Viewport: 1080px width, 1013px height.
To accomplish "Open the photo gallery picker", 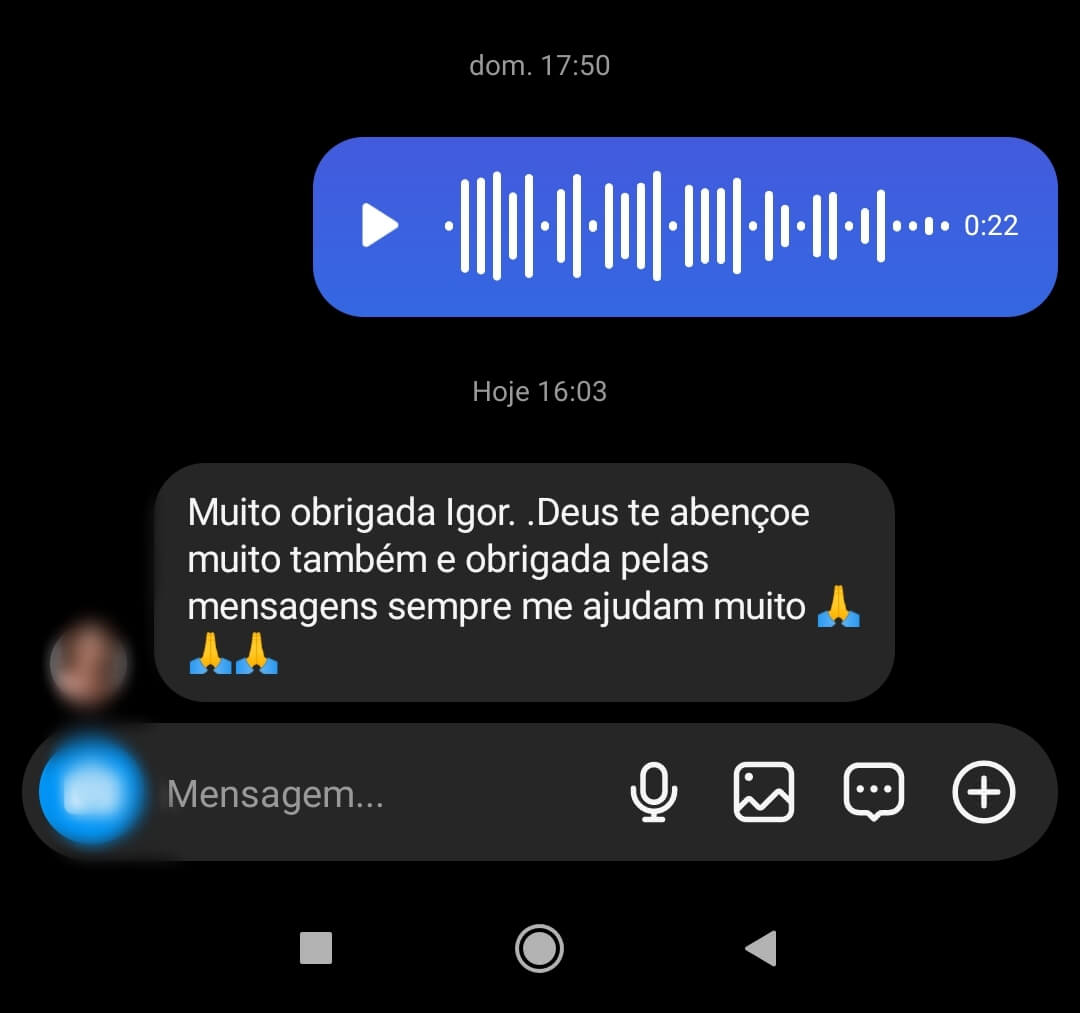I will (764, 792).
